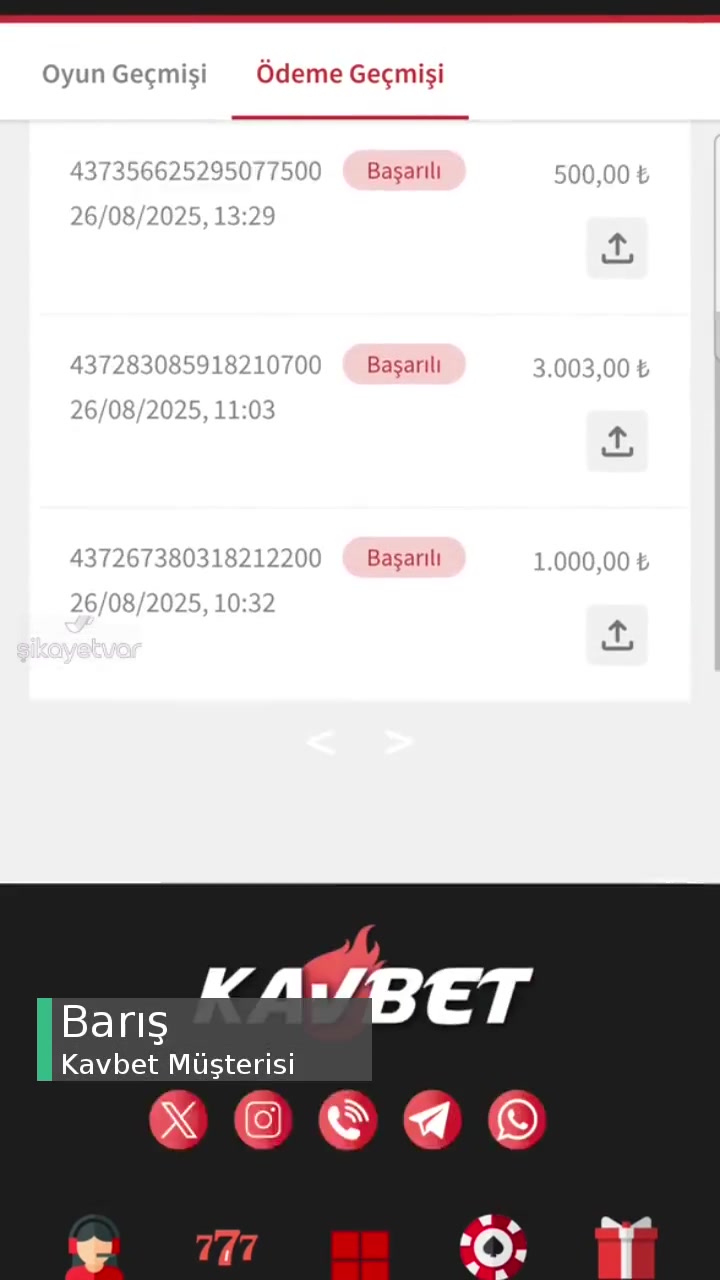Select transaction ID 437267380318212200

point(195,558)
